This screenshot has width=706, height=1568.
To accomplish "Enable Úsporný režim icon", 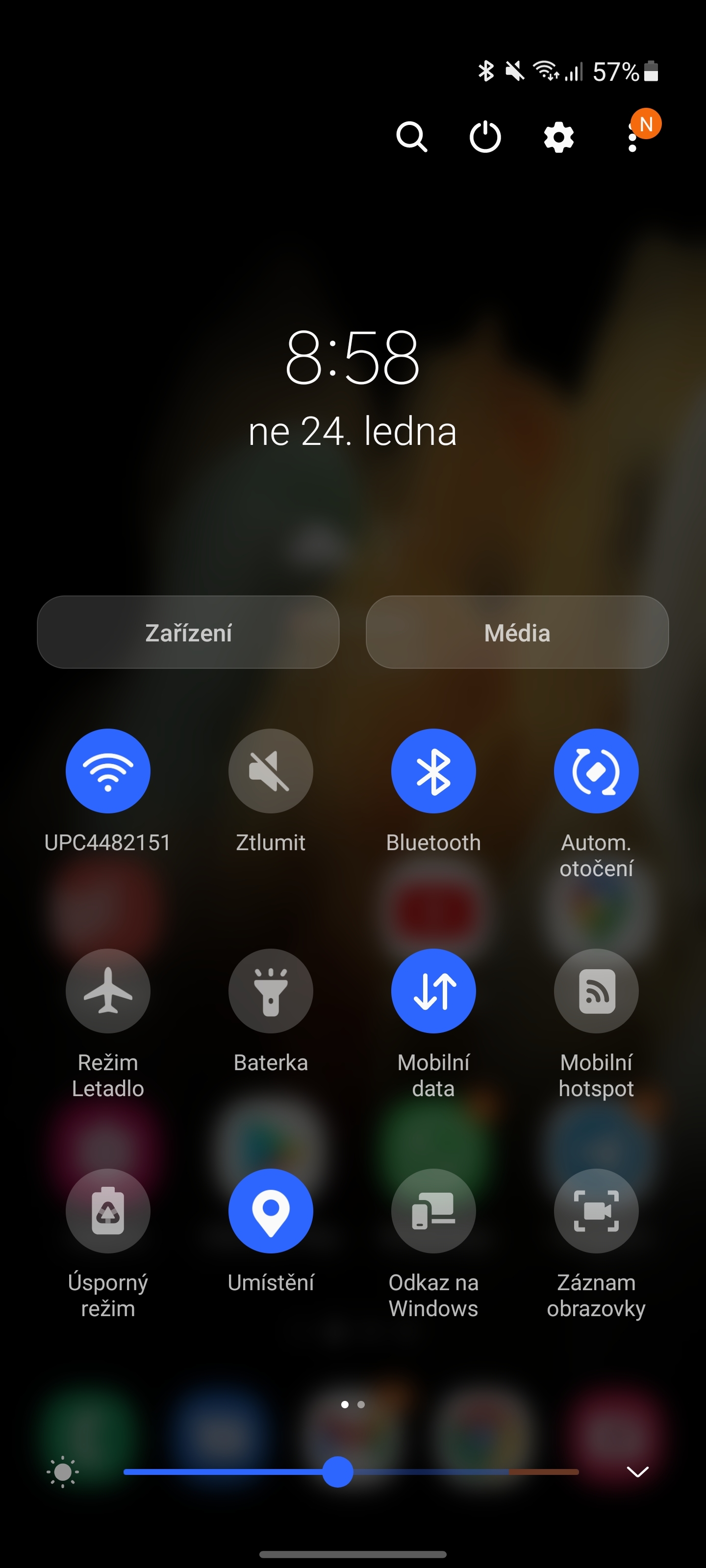I will coord(107,1211).
